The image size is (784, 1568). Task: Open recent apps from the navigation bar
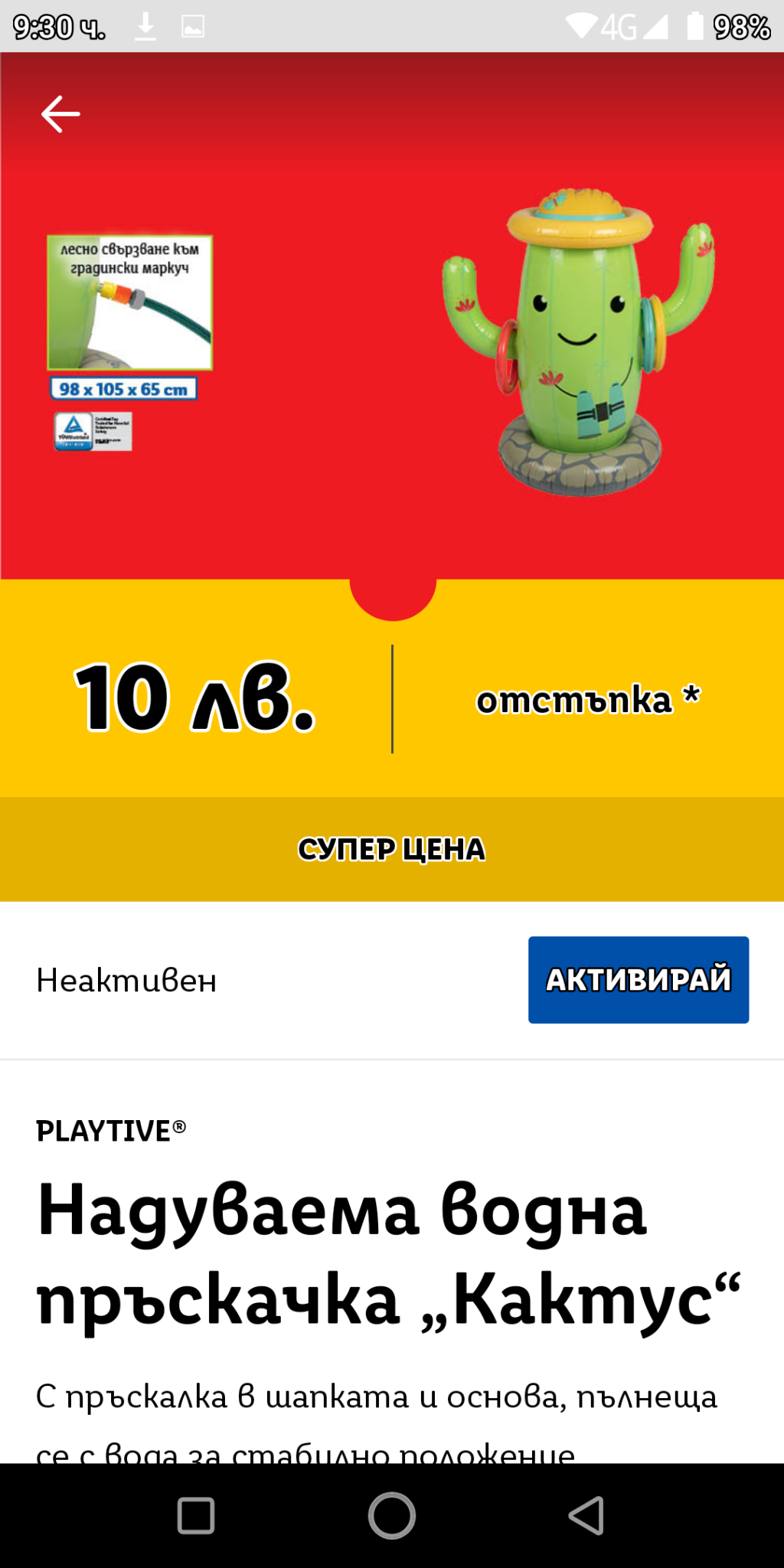[196, 1515]
